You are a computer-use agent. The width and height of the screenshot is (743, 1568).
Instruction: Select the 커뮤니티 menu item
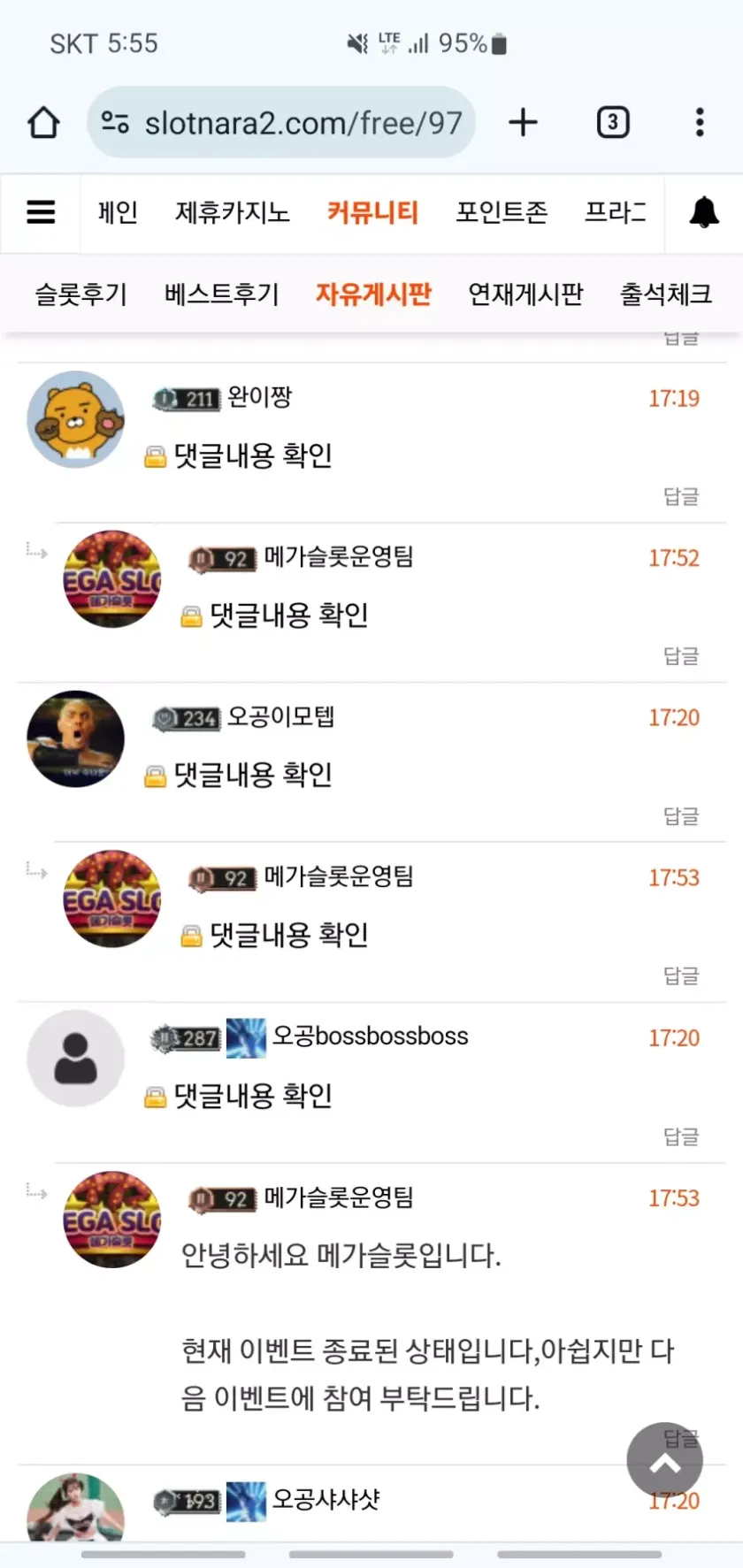click(x=372, y=212)
